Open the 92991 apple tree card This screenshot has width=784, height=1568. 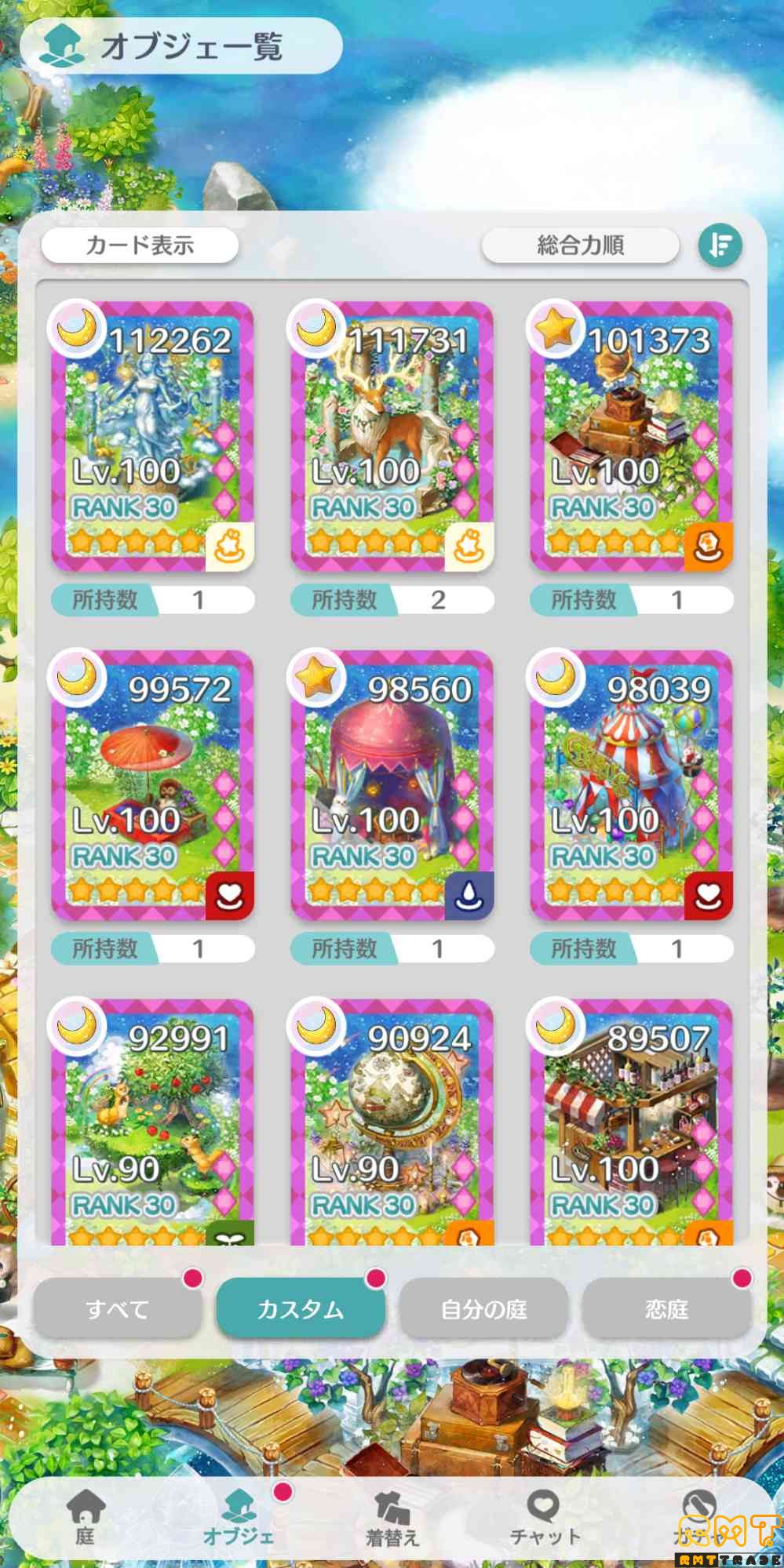pos(152,1122)
